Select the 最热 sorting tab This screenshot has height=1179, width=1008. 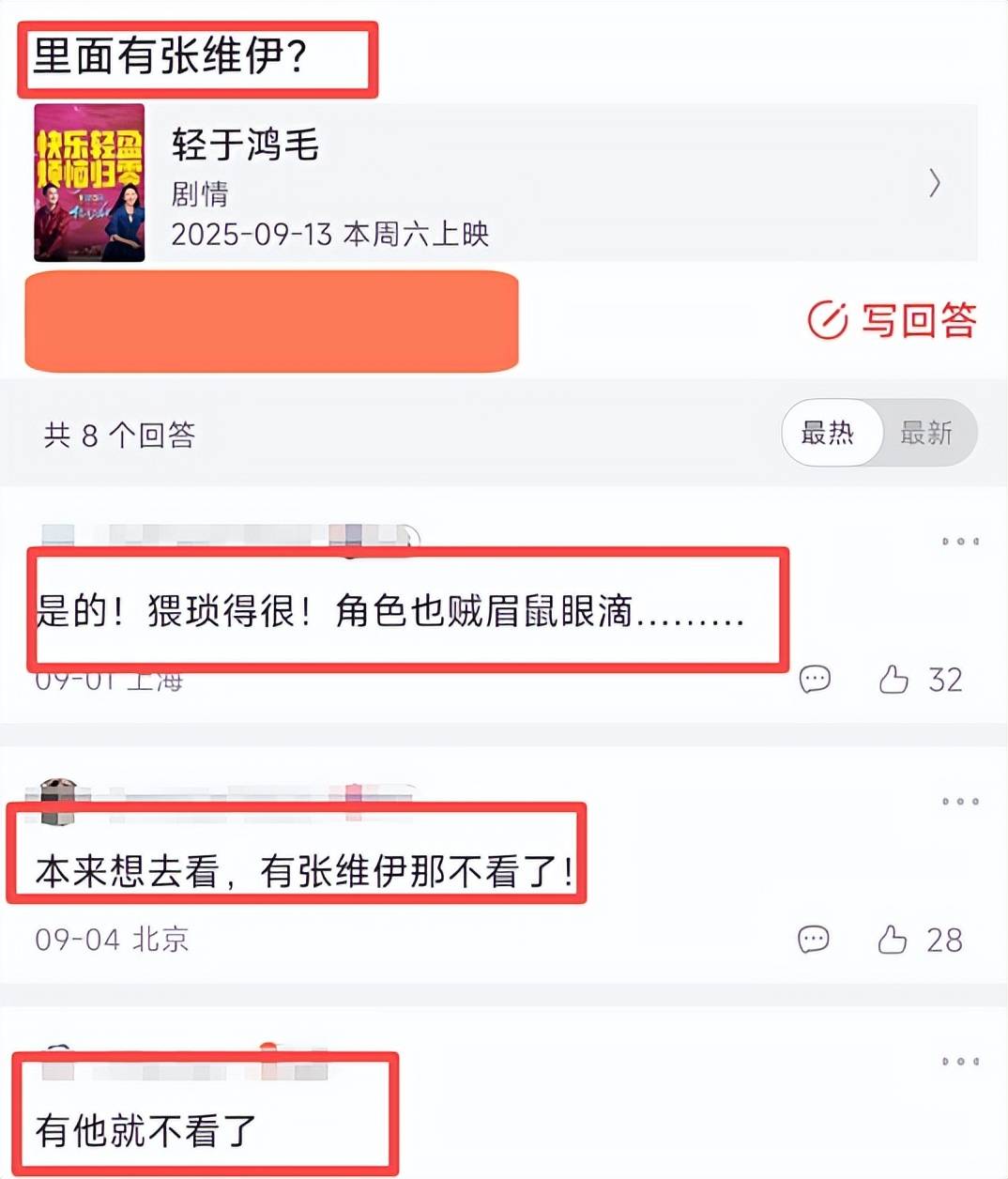click(x=828, y=433)
